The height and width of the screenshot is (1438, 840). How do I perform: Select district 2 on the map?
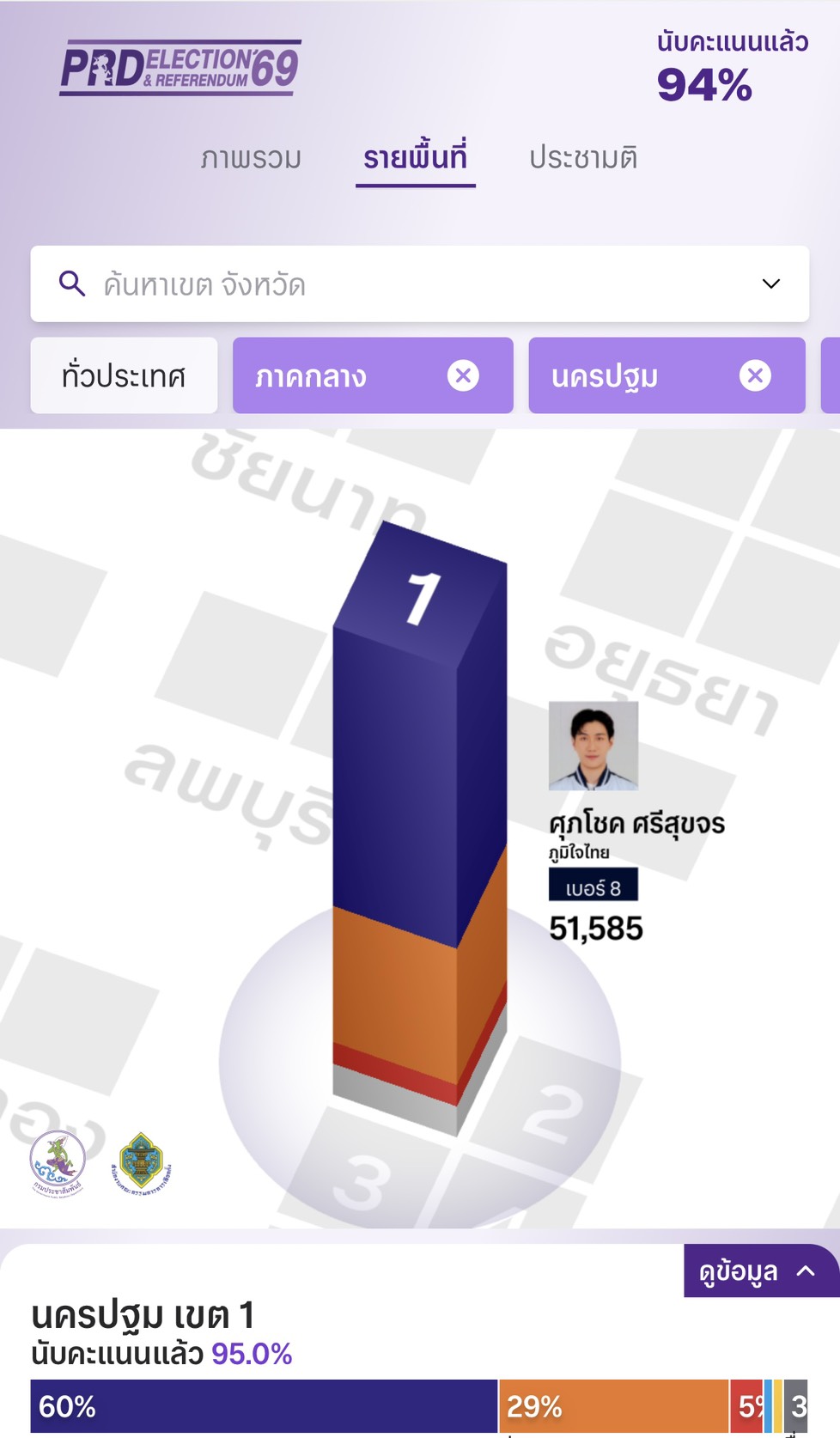[x=556, y=1112]
